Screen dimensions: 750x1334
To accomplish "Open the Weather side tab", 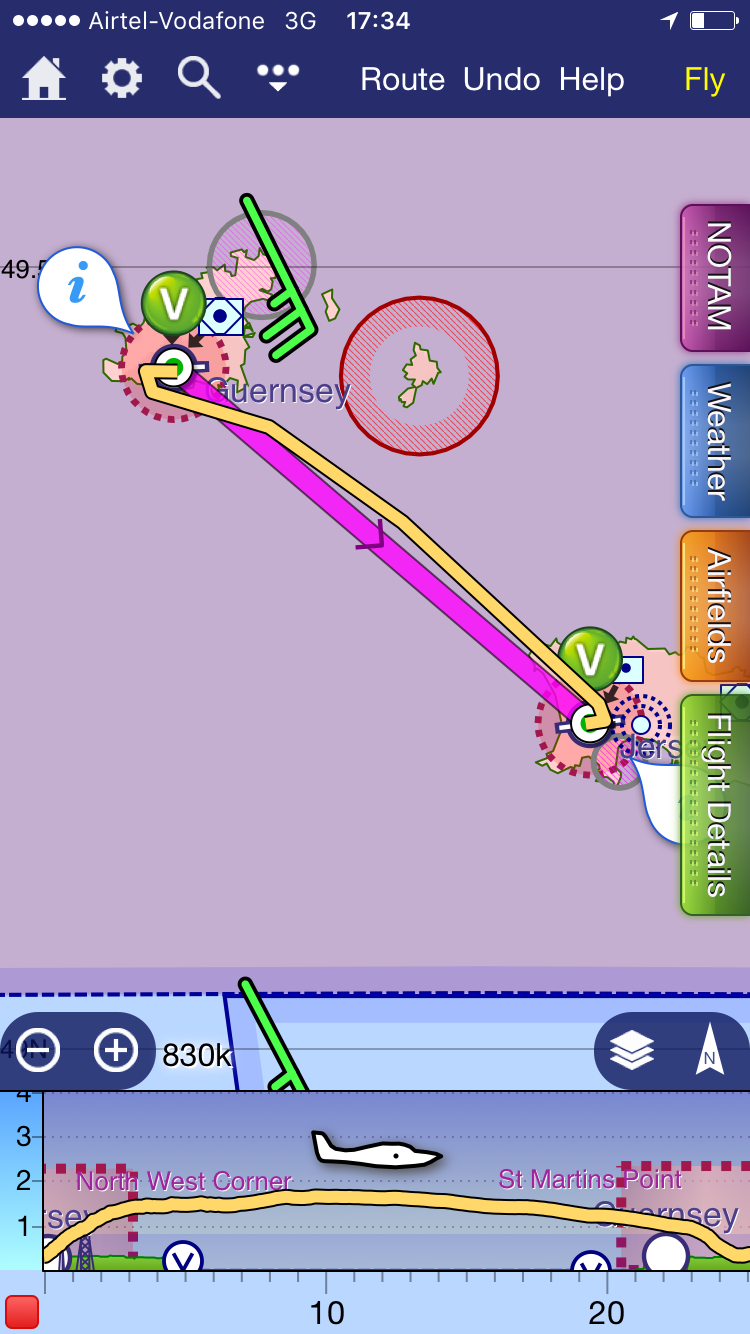I will [716, 440].
